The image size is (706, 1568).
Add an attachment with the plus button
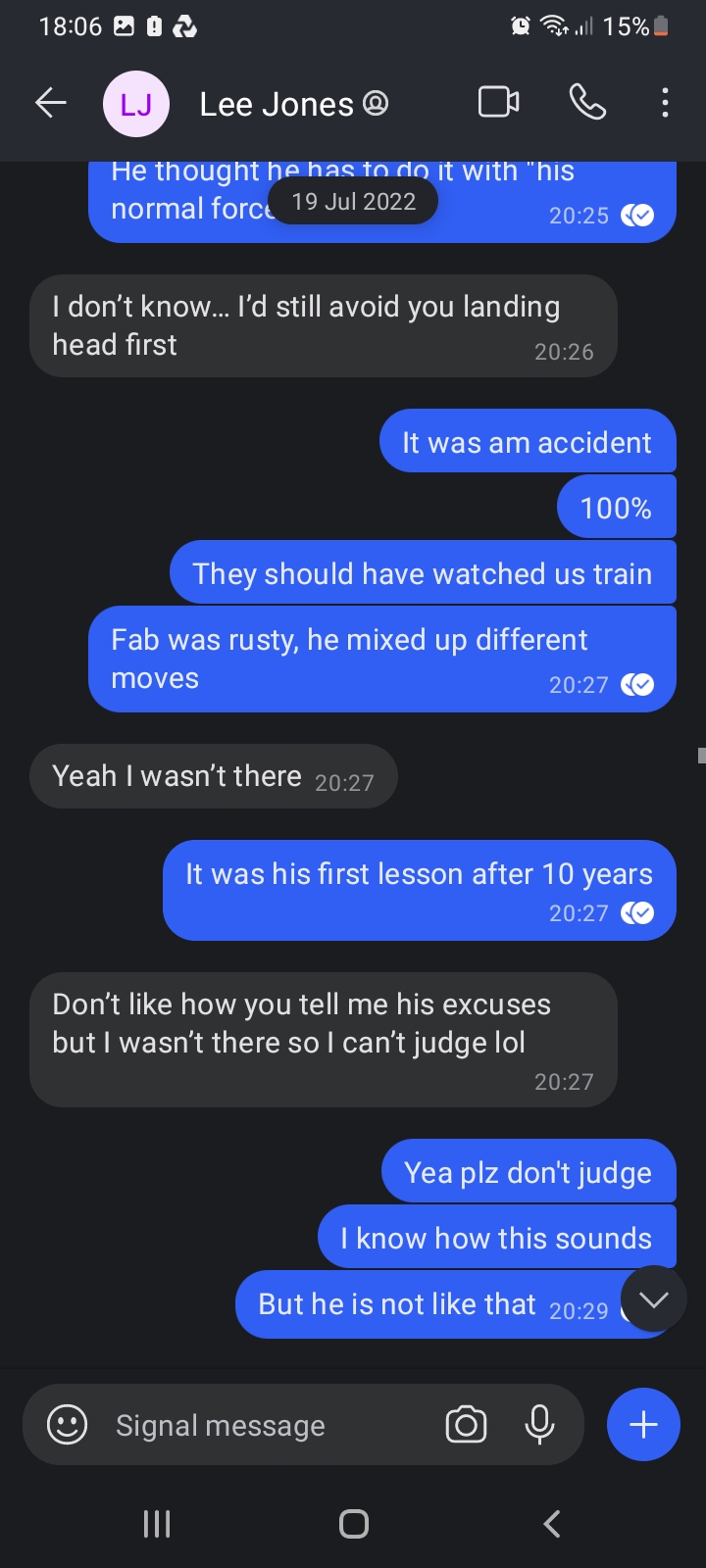coord(643,1425)
